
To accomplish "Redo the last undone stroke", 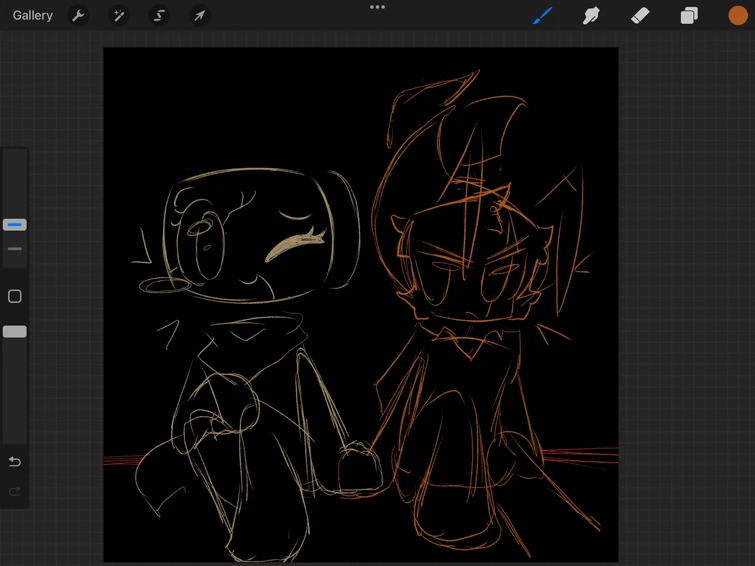I will pyautogui.click(x=15, y=491).
